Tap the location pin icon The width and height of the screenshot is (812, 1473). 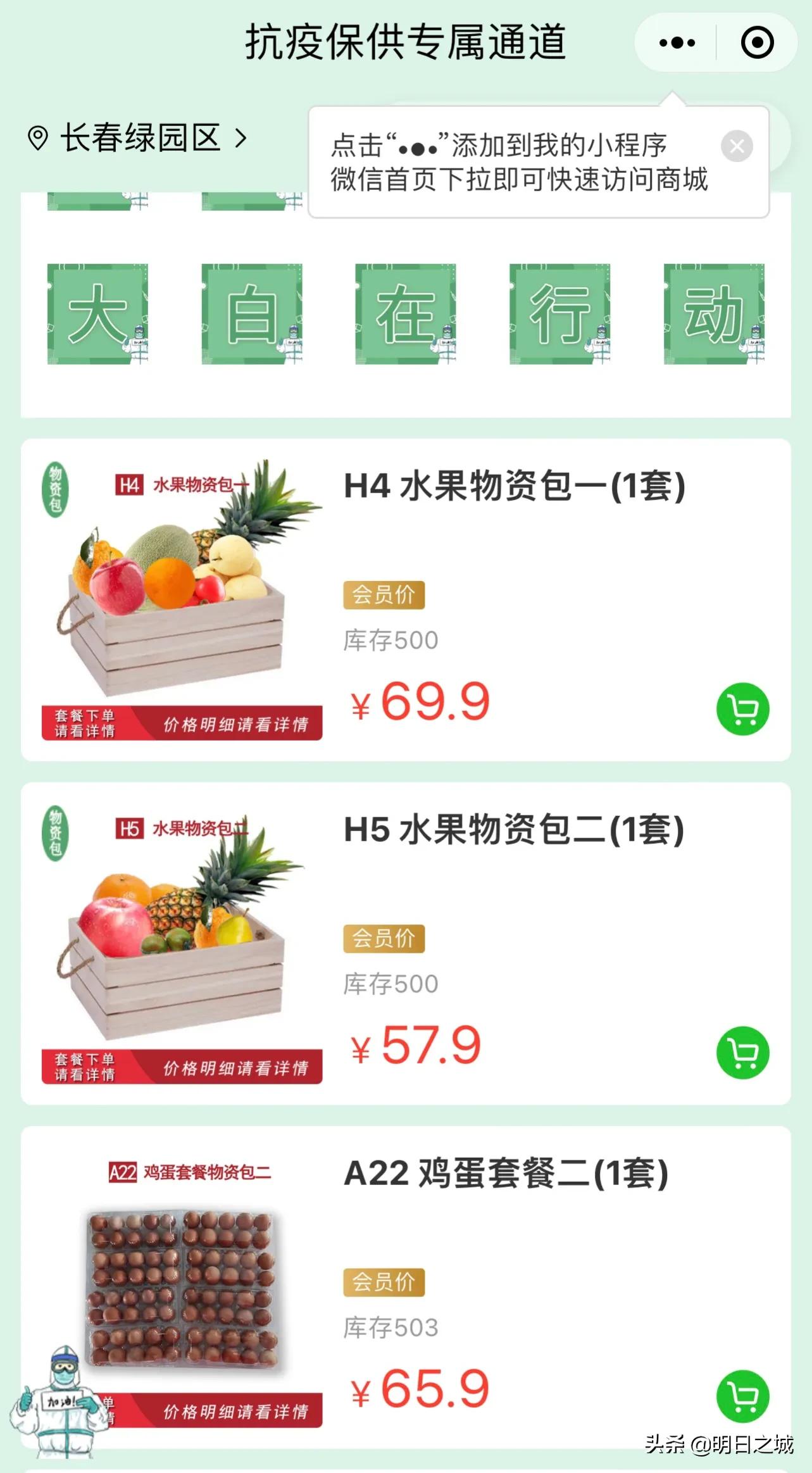click(37, 136)
